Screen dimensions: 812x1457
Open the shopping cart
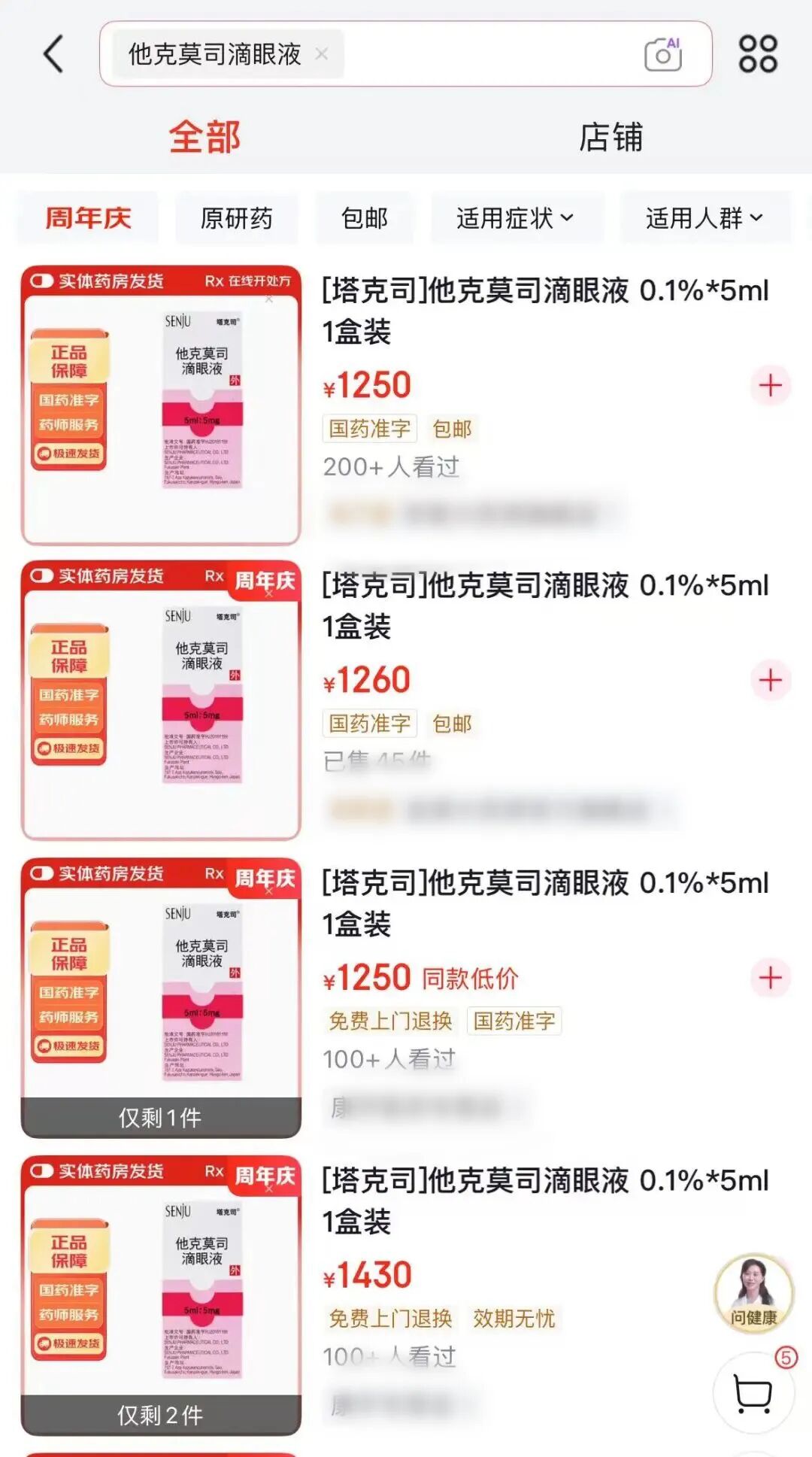[x=753, y=1394]
